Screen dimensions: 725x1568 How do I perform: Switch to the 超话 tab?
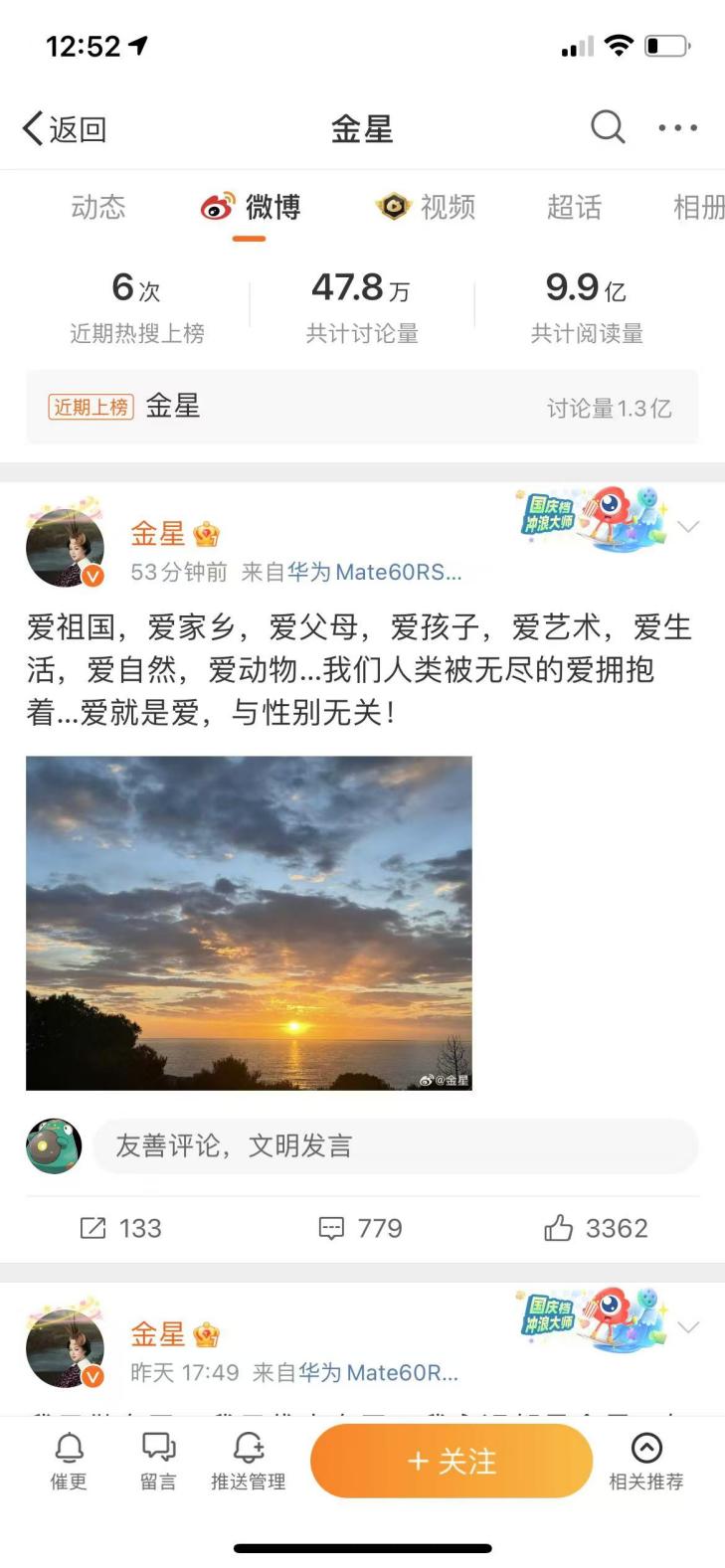(x=574, y=207)
